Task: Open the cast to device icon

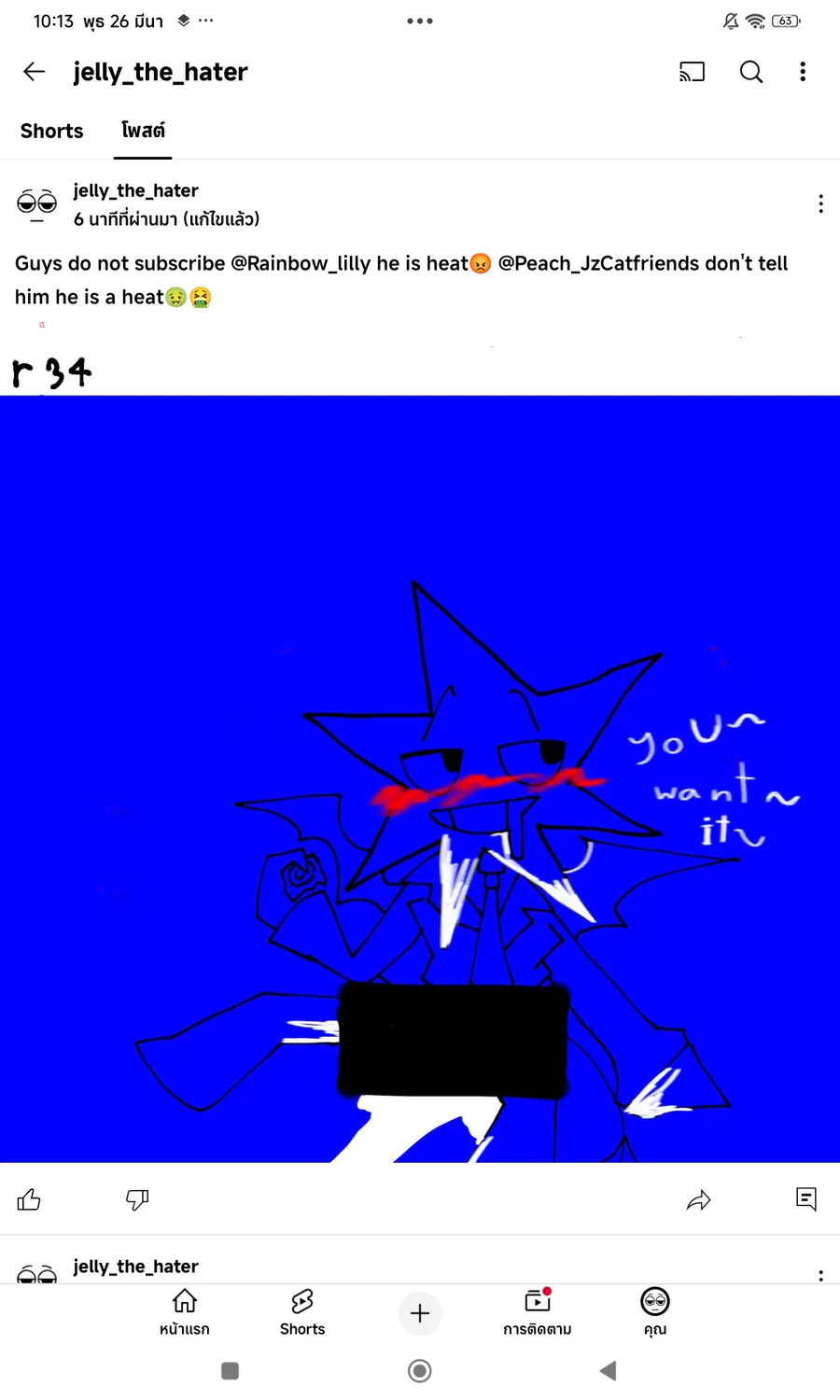Action: (692, 72)
